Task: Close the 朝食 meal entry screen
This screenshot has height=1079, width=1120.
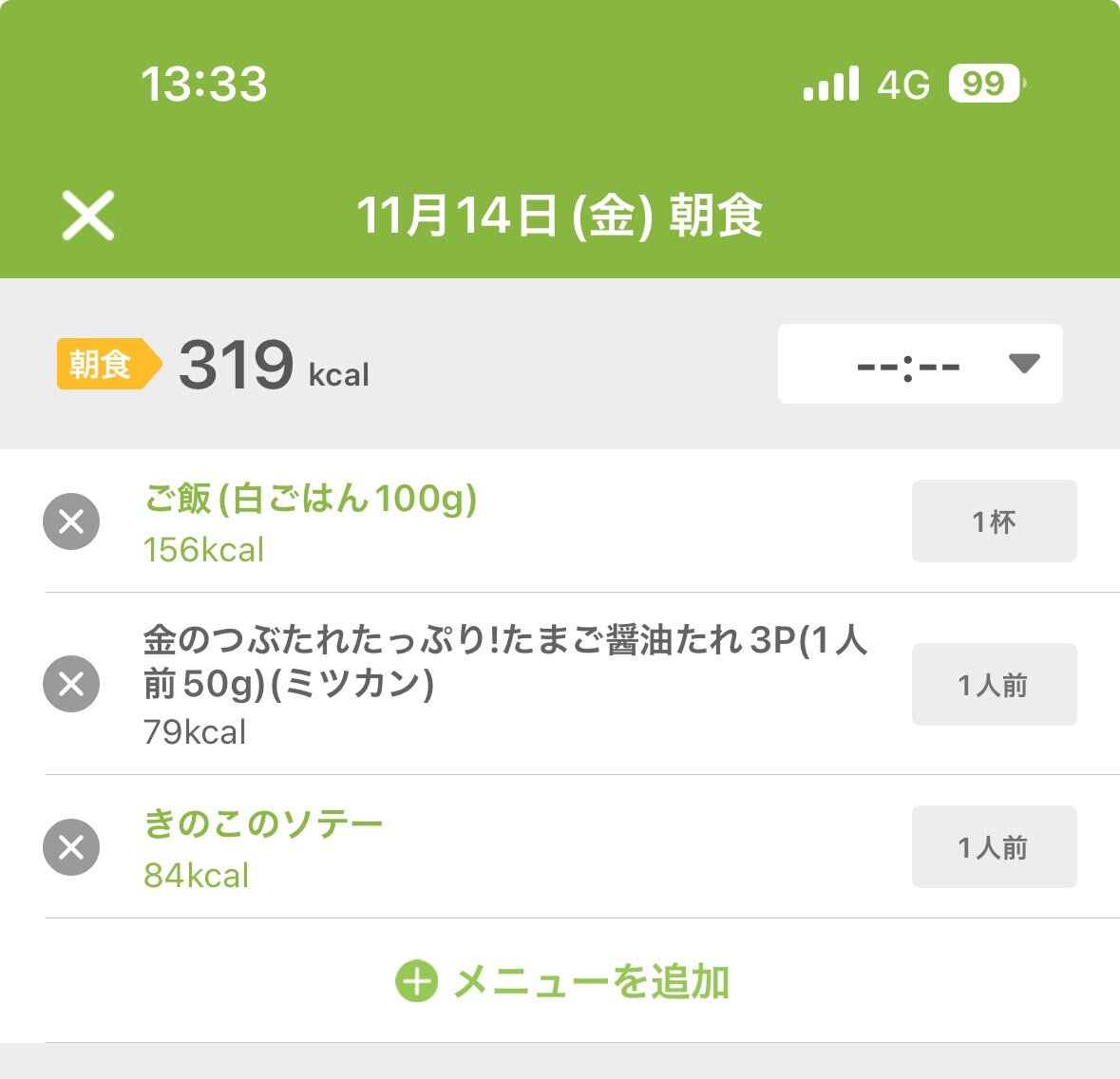Action: click(88, 216)
